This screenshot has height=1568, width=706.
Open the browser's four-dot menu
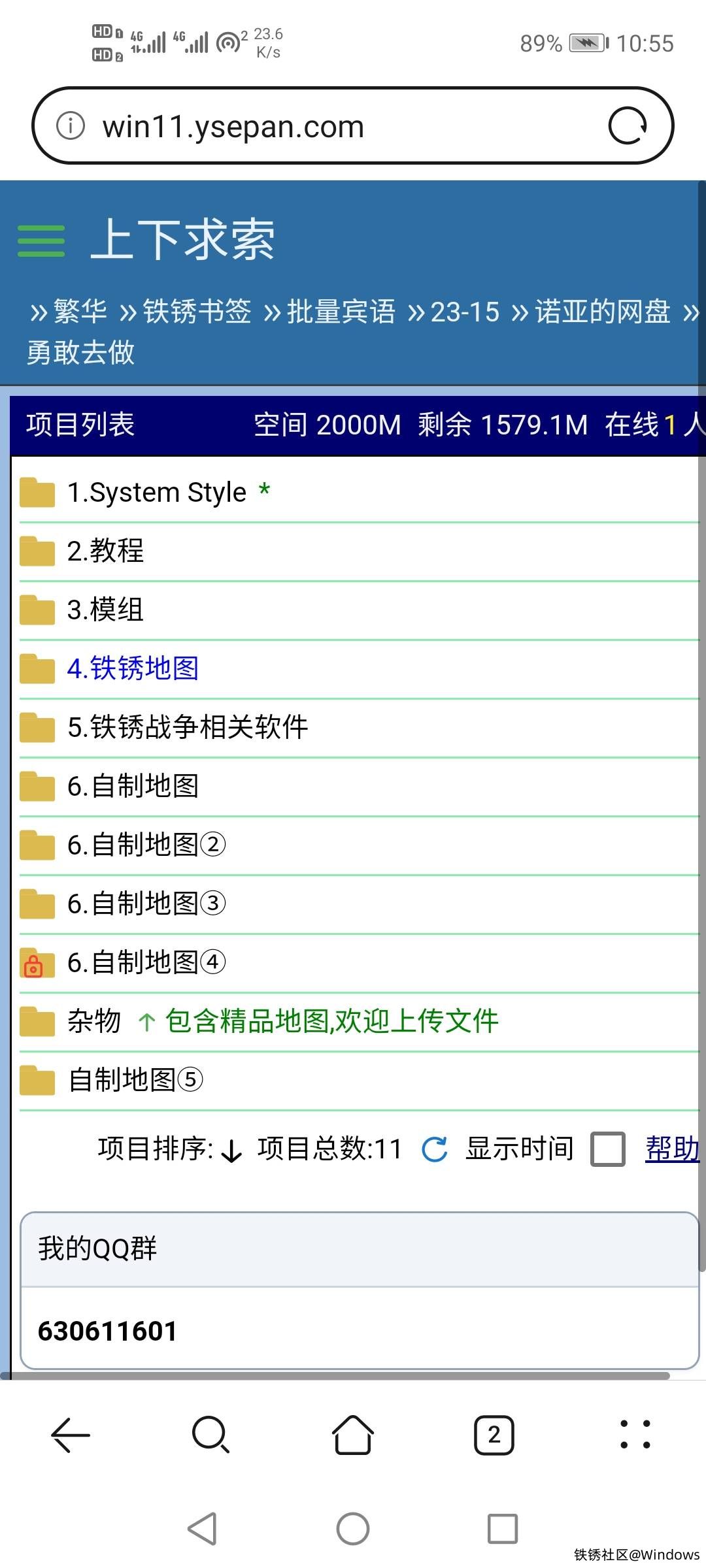click(x=635, y=1435)
